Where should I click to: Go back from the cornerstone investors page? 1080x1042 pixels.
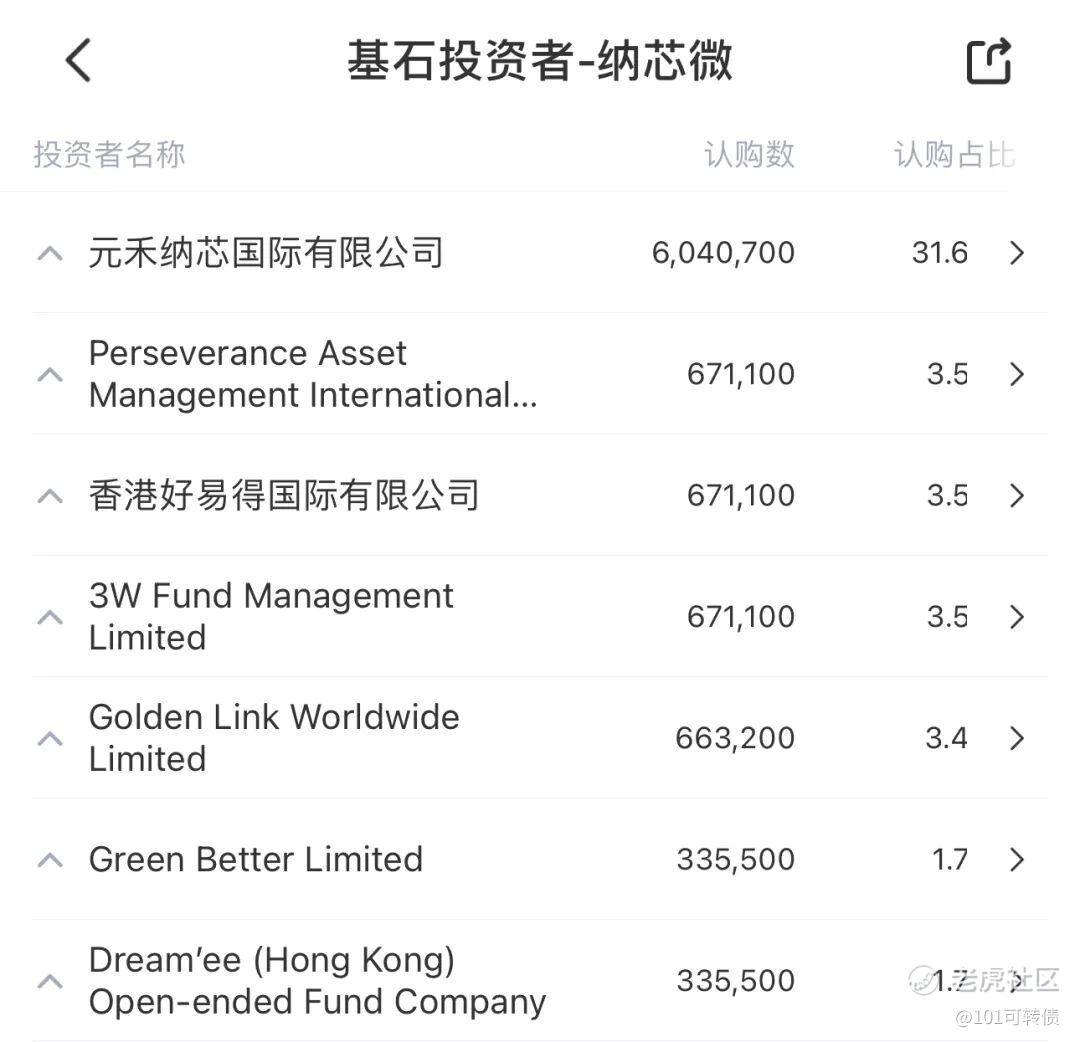coord(79,60)
